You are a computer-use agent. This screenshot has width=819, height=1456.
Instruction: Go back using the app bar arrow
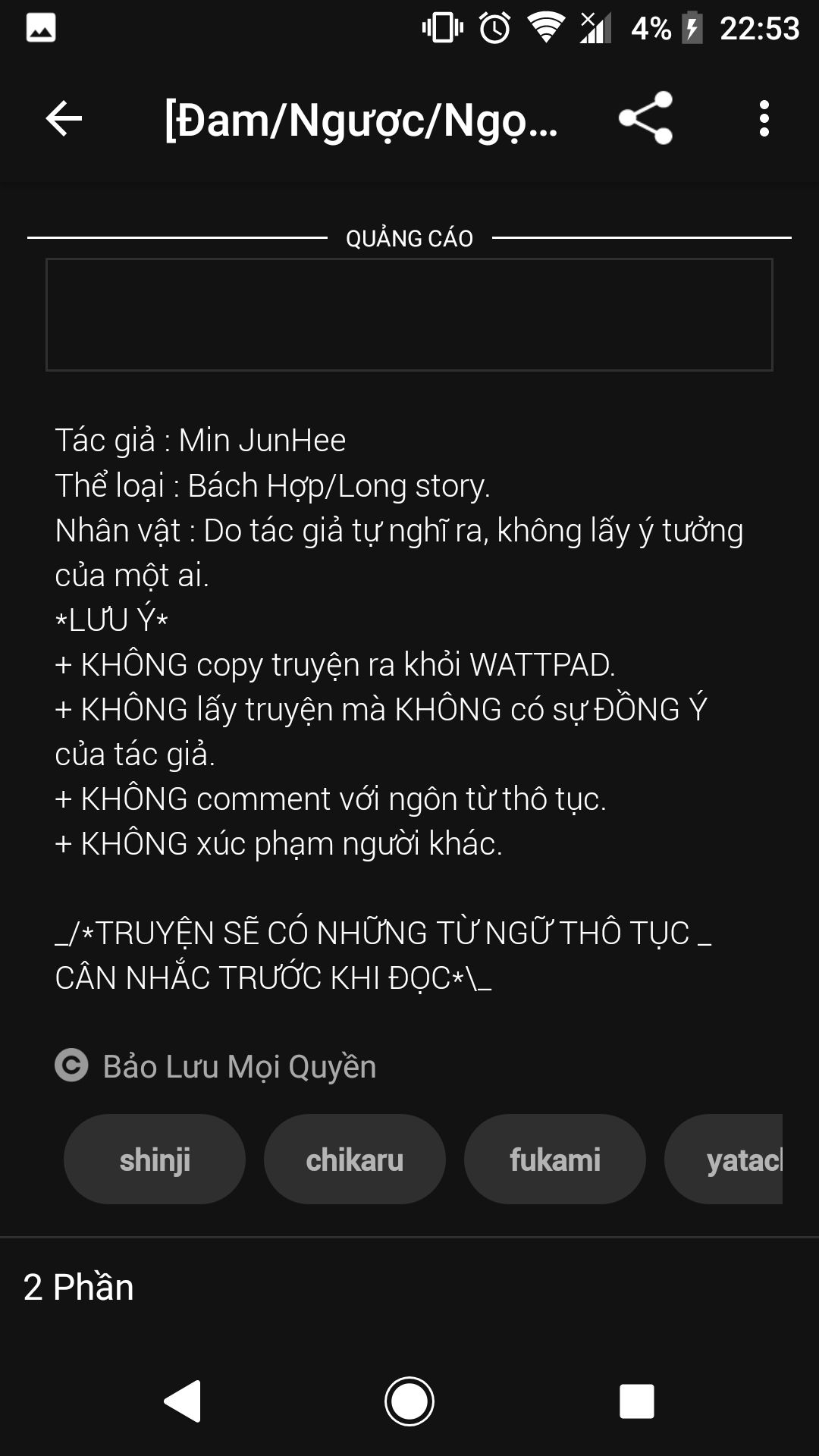click(x=64, y=119)
